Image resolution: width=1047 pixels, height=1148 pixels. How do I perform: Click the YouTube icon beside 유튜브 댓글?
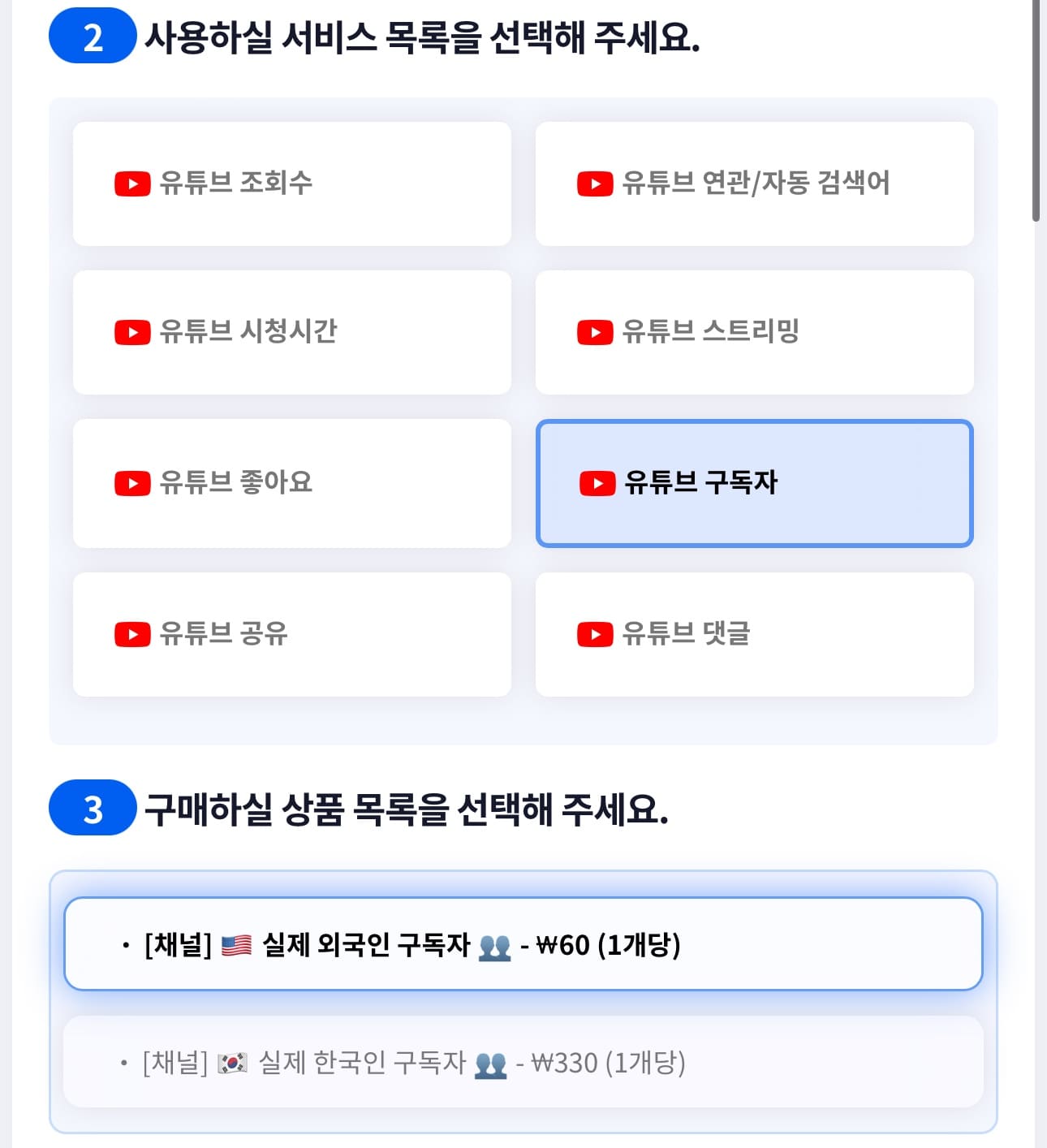[595, 634]
